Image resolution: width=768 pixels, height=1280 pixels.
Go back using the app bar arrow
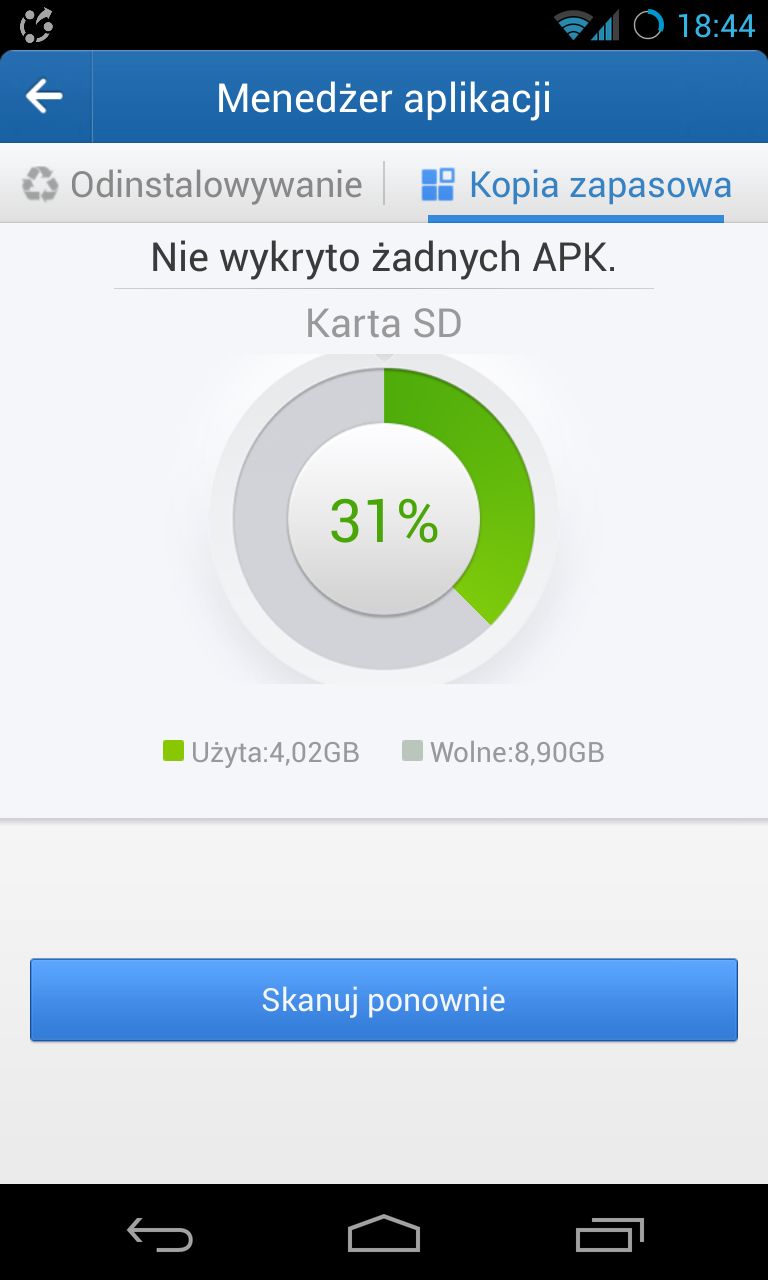(x=45, y=97)
